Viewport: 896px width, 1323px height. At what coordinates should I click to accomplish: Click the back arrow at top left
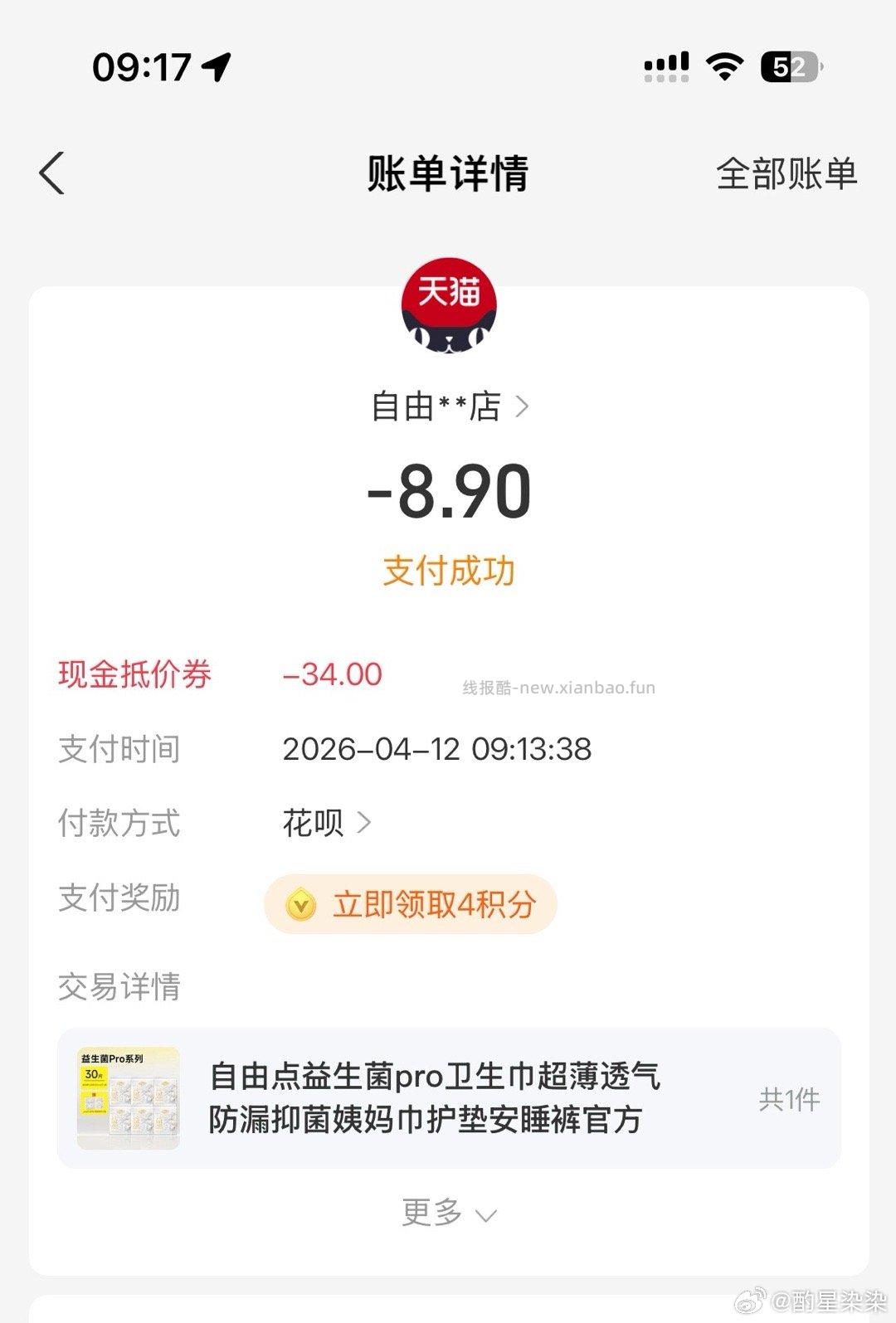point(51,174)
